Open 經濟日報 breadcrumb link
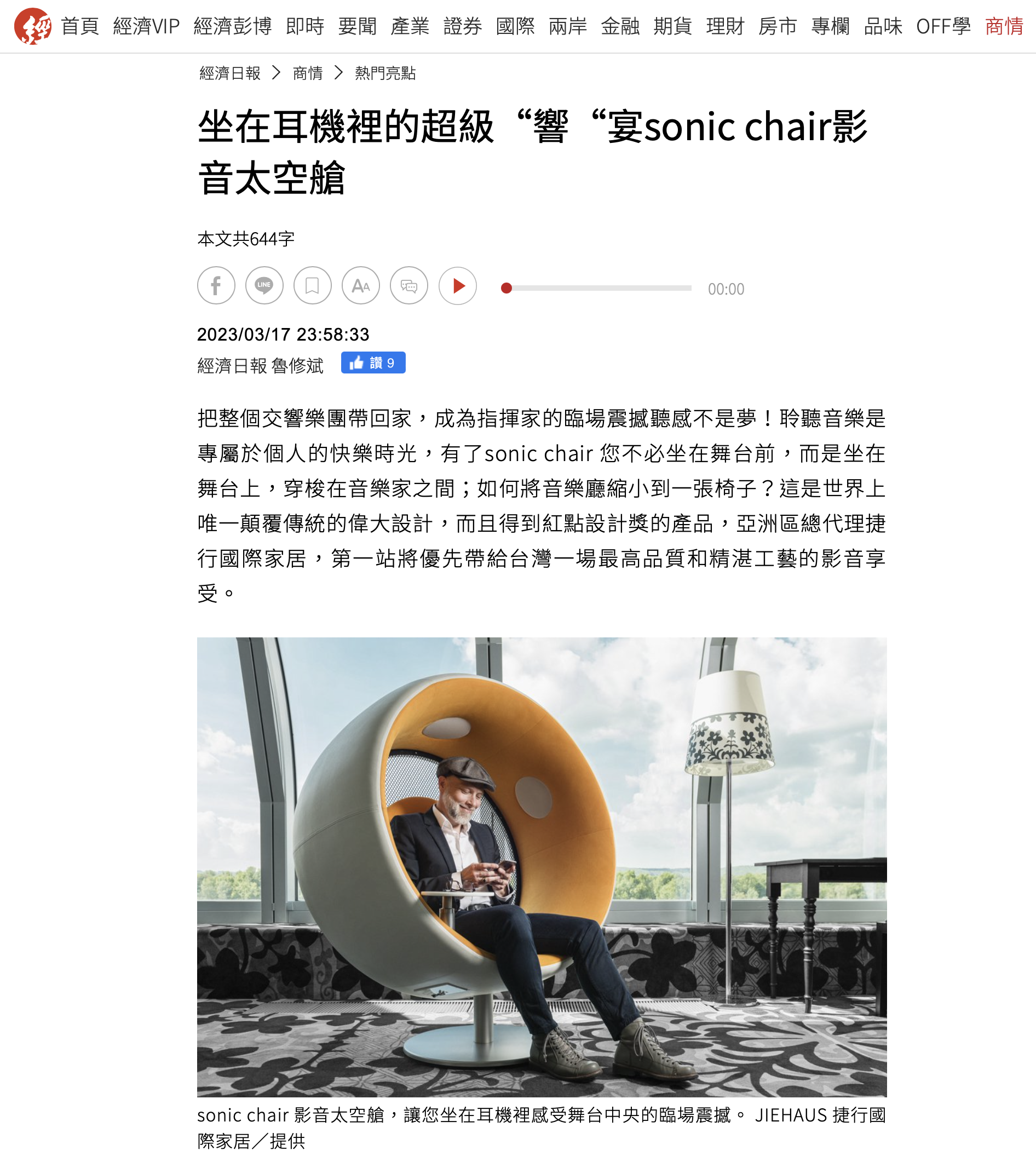The height and width of the screenshot is (1162, 1036). [230, 73]
